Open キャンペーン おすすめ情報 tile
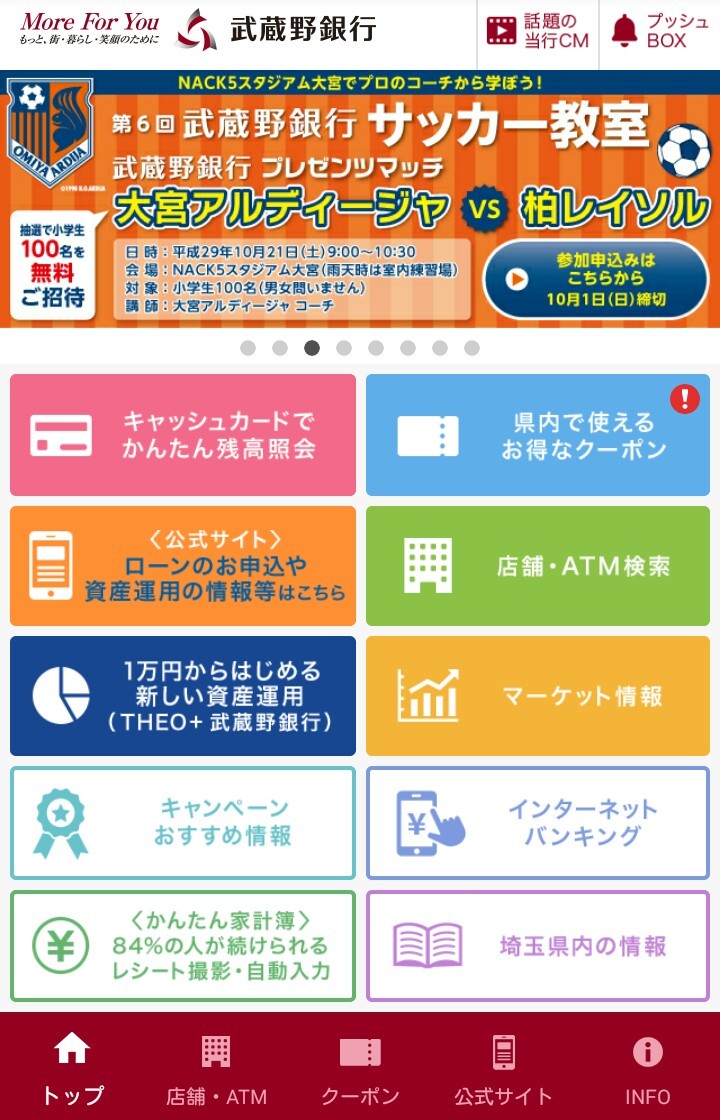This screenshot has width=720, height=1120. tap(183, 823)
